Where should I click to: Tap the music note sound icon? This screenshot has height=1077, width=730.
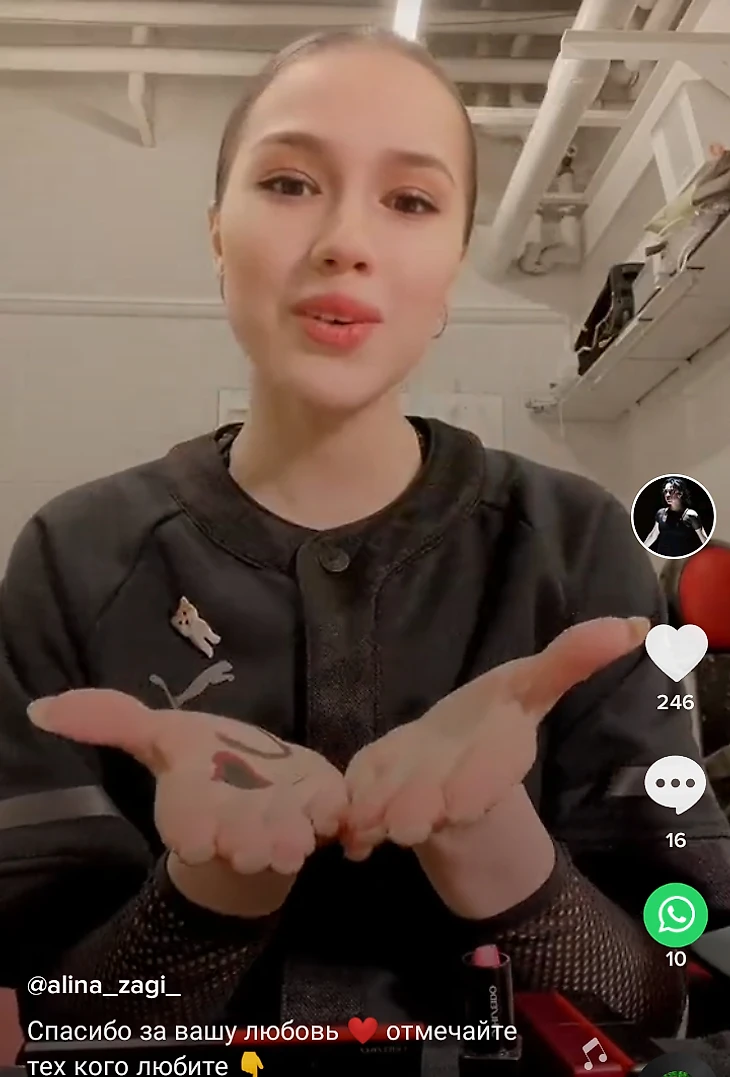click(x=594, y=1052)
